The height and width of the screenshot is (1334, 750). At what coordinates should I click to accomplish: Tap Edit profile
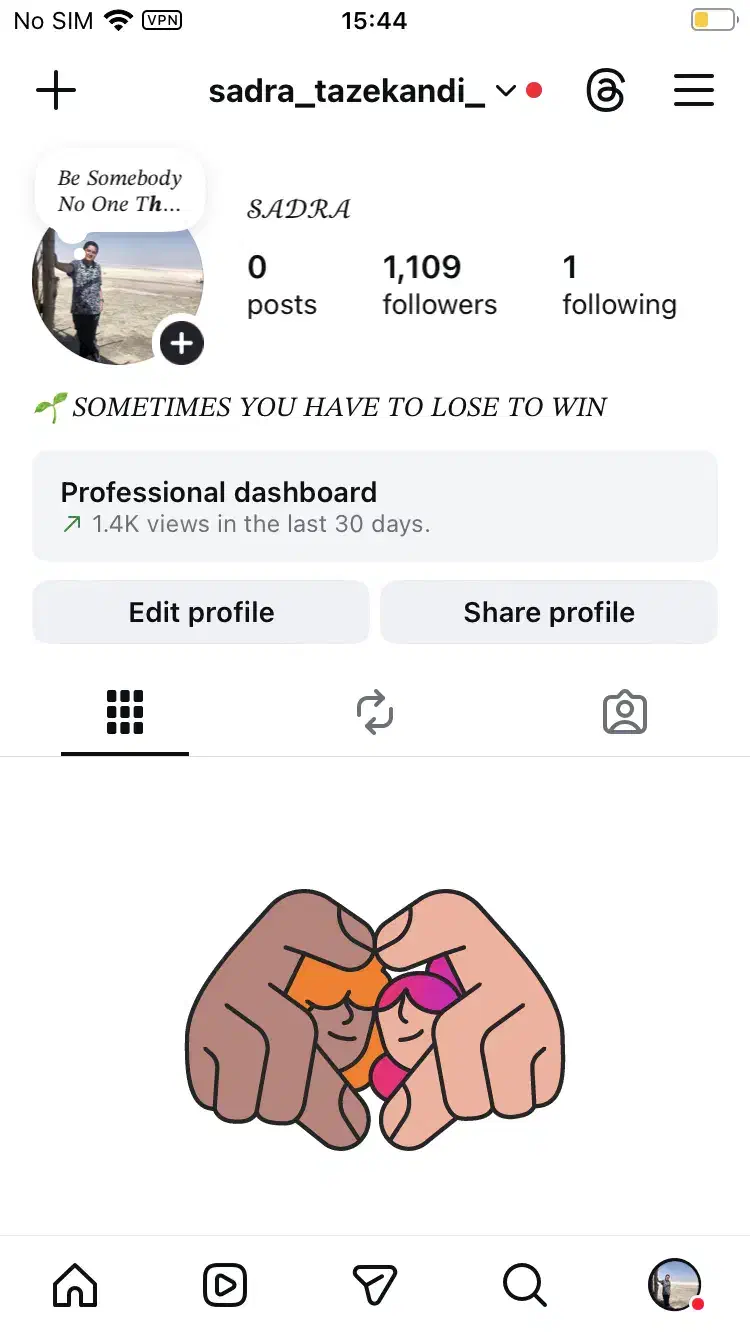(x=201, y=612)
